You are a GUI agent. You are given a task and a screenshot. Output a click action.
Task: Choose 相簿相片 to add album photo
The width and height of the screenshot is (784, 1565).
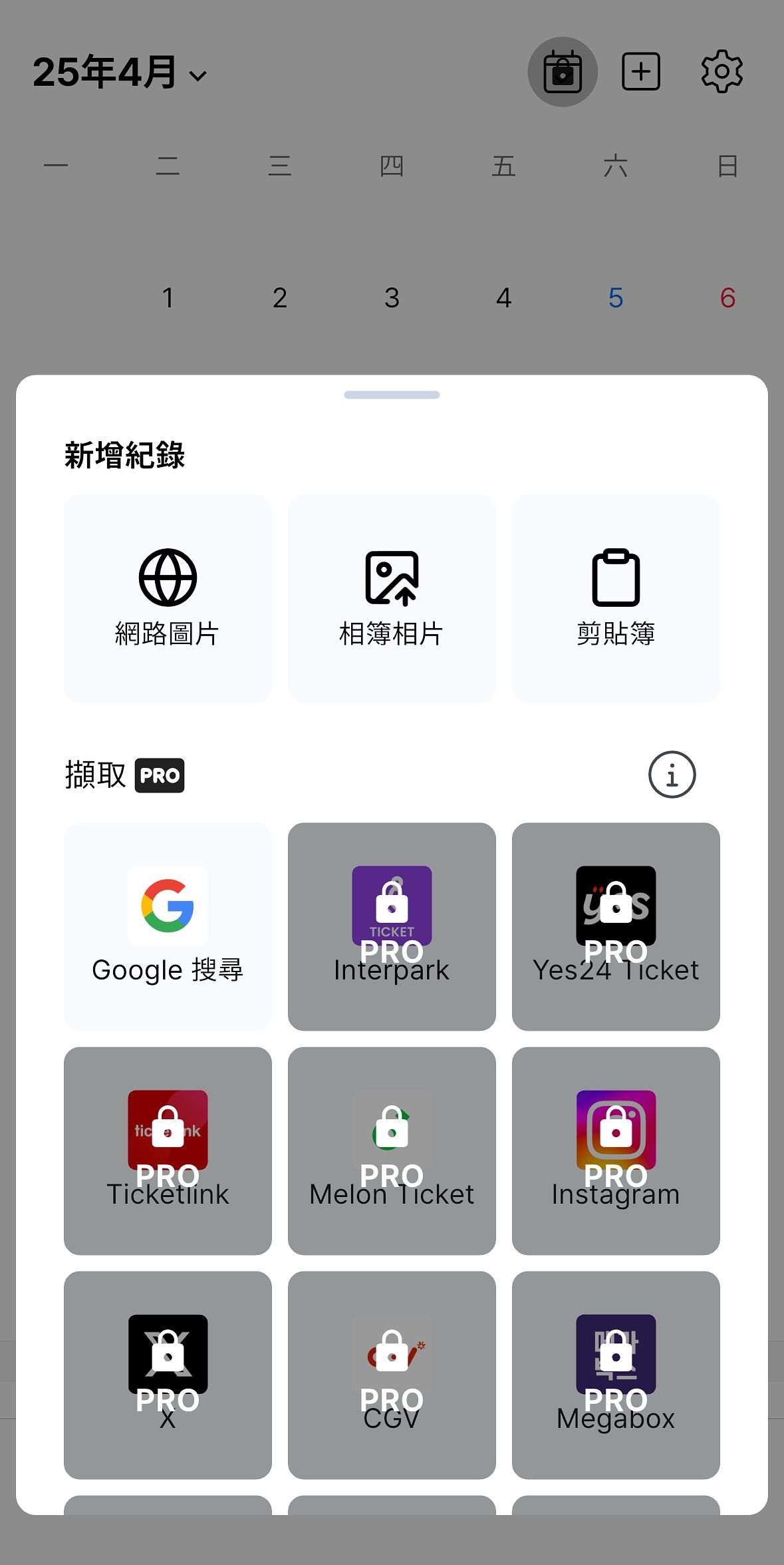click(x=392, y=598)
